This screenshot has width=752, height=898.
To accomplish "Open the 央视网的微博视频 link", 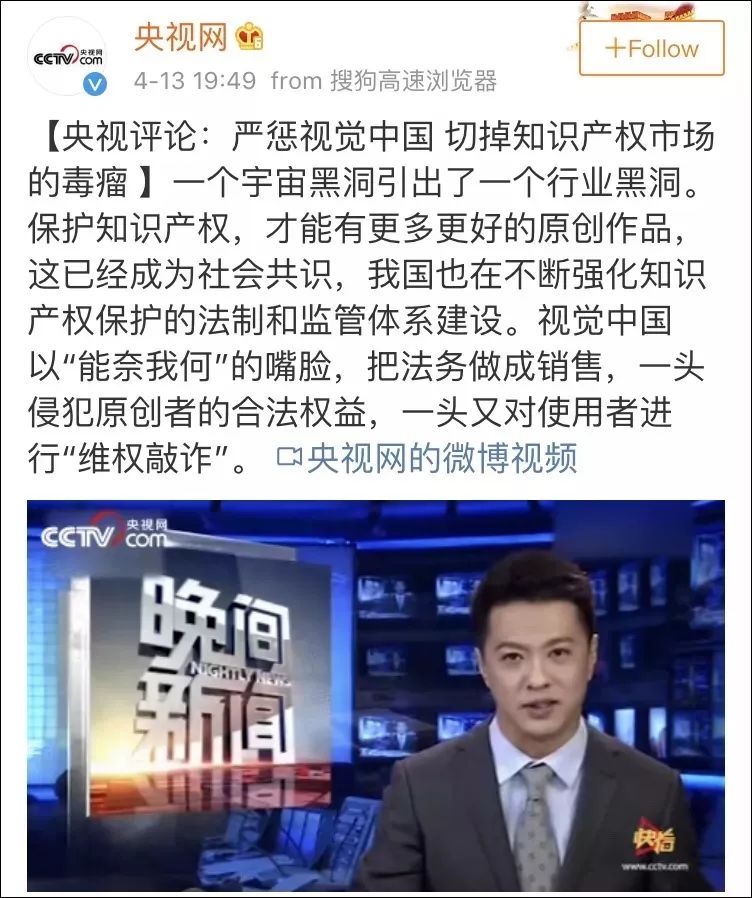I will click(x=441, y=458).
